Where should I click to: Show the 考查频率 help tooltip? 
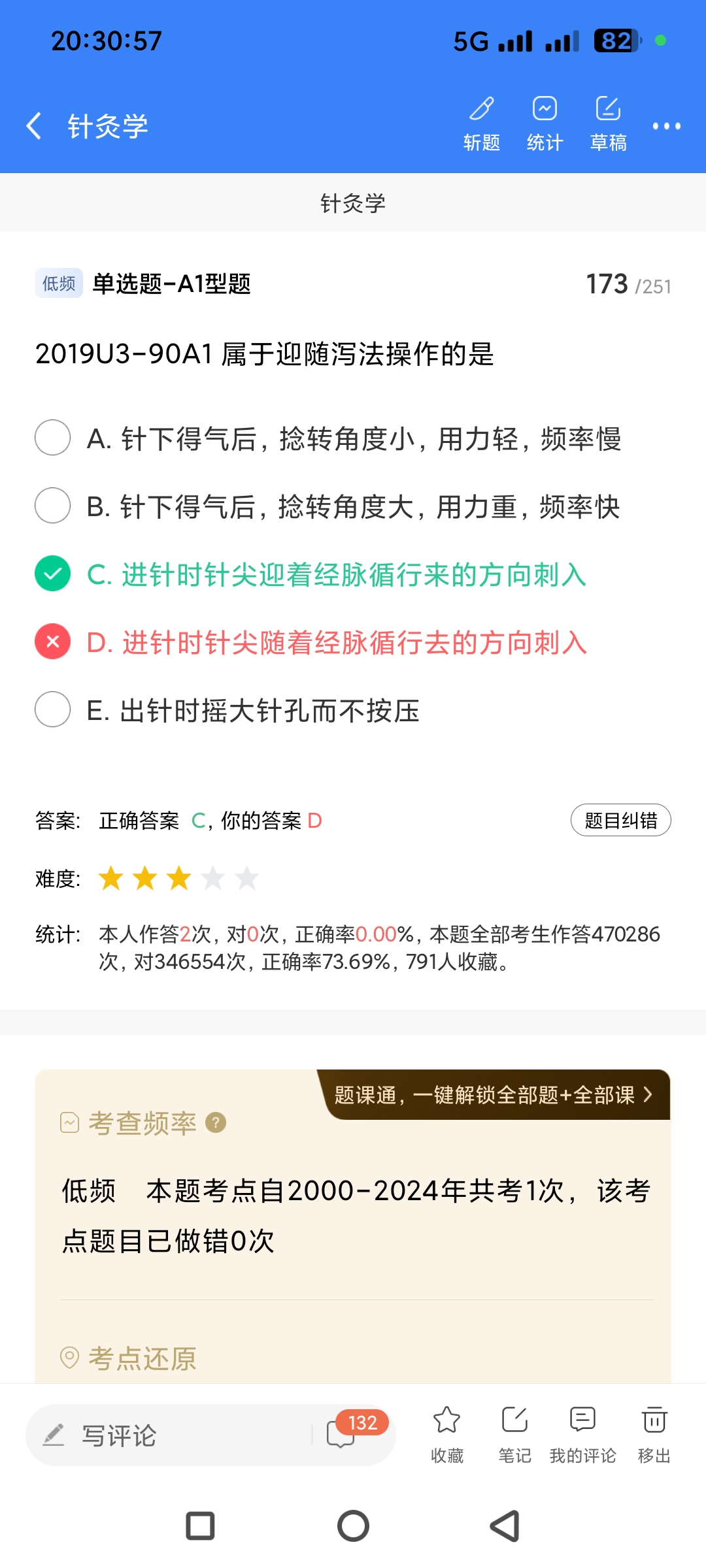216,1122
